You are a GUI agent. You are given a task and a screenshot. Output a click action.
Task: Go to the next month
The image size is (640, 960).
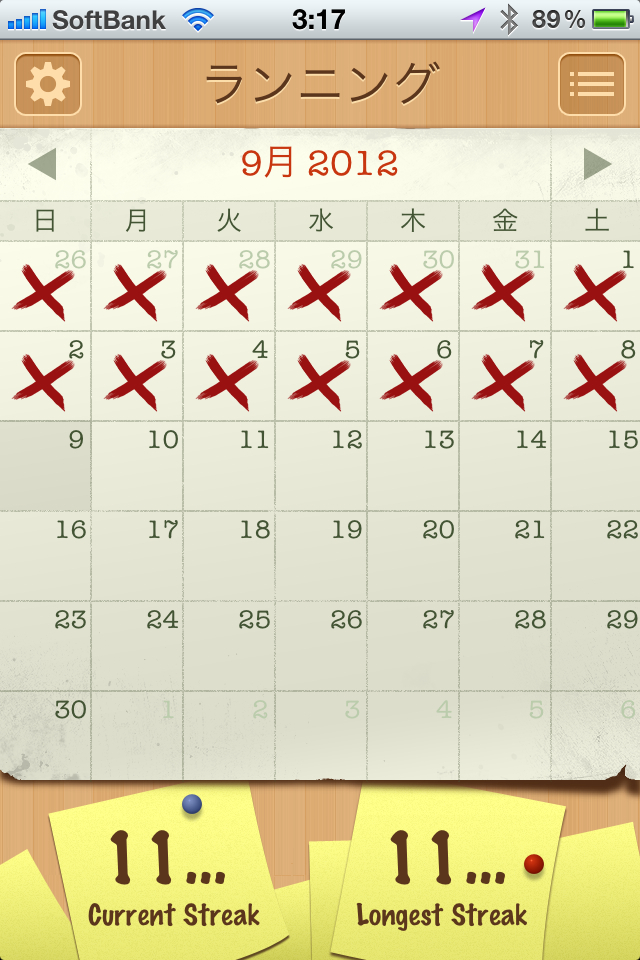597,164
